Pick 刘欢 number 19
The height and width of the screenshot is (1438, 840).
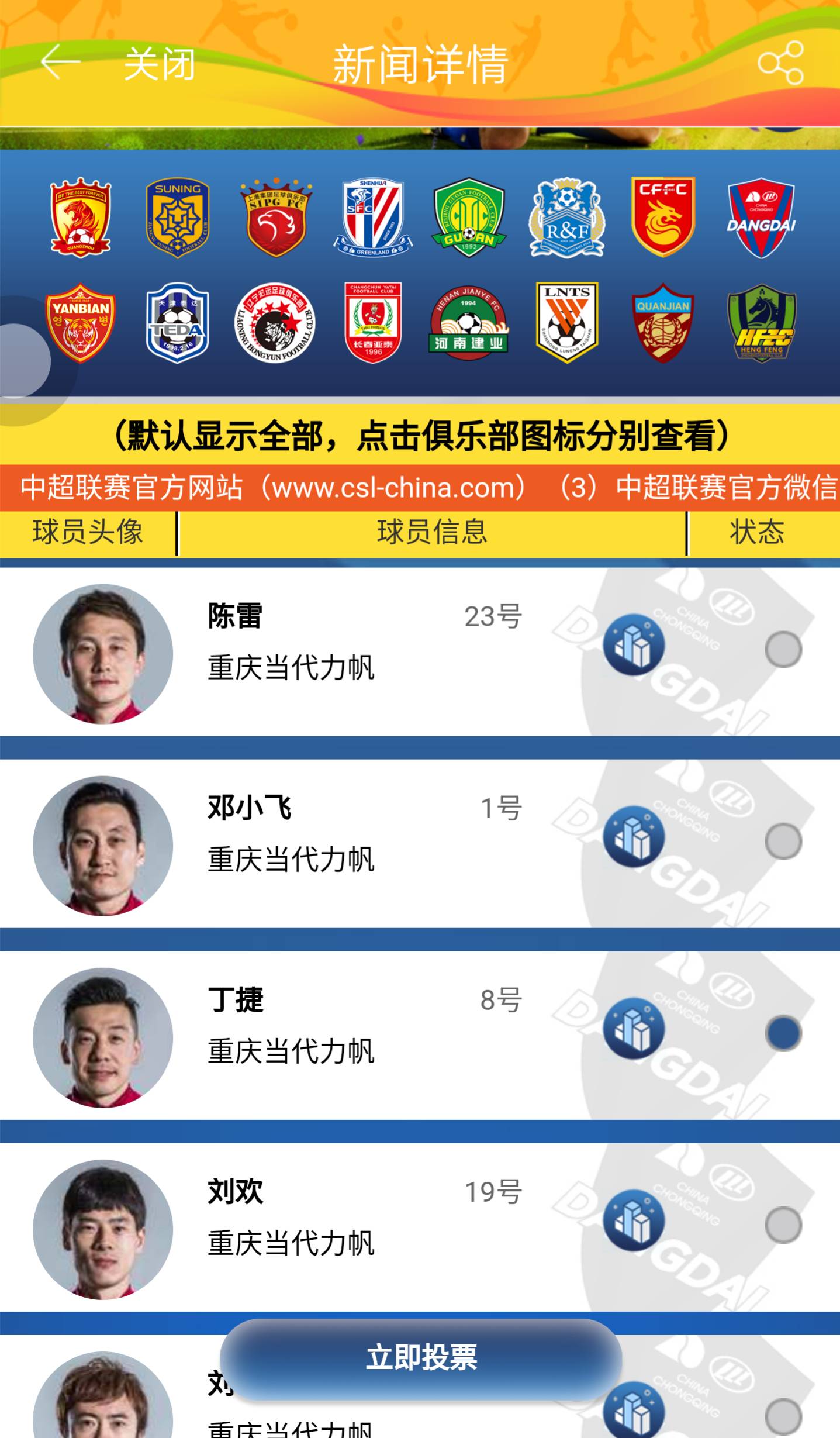783,1225
